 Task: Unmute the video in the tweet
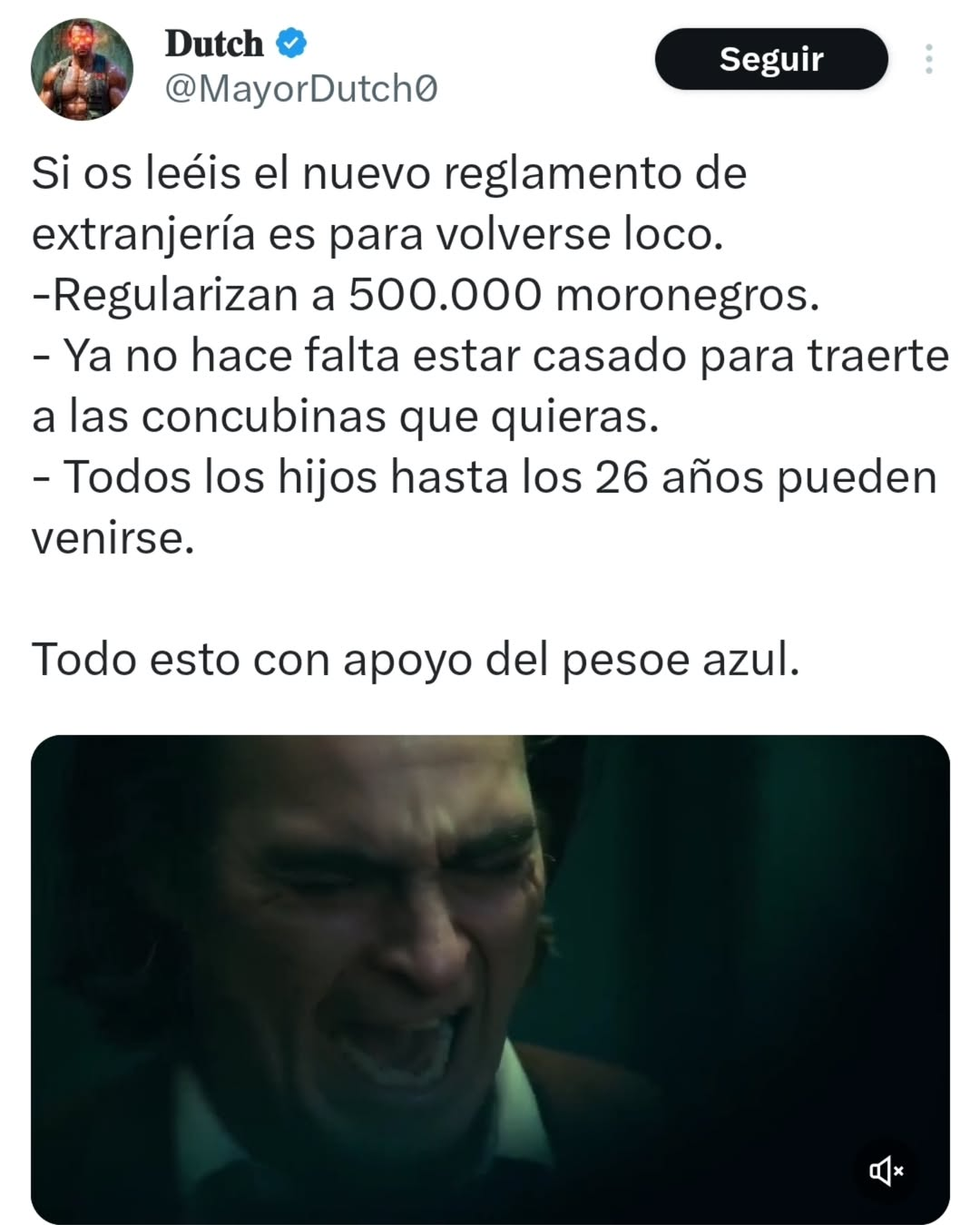pos(886,1171)
